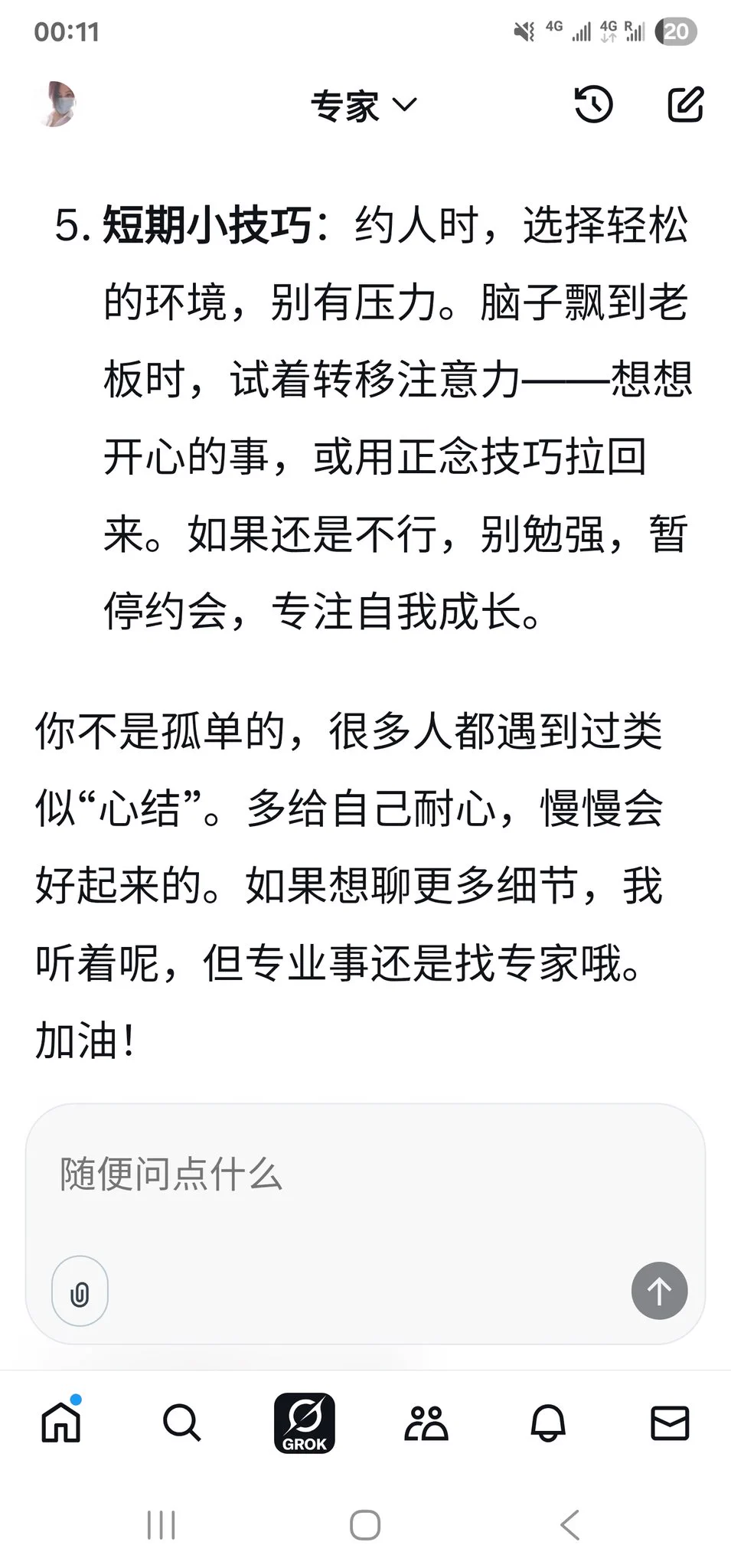The height and width of the screenshot is (1568, 731).
Task: Show recent apps
Action: 162,1524
